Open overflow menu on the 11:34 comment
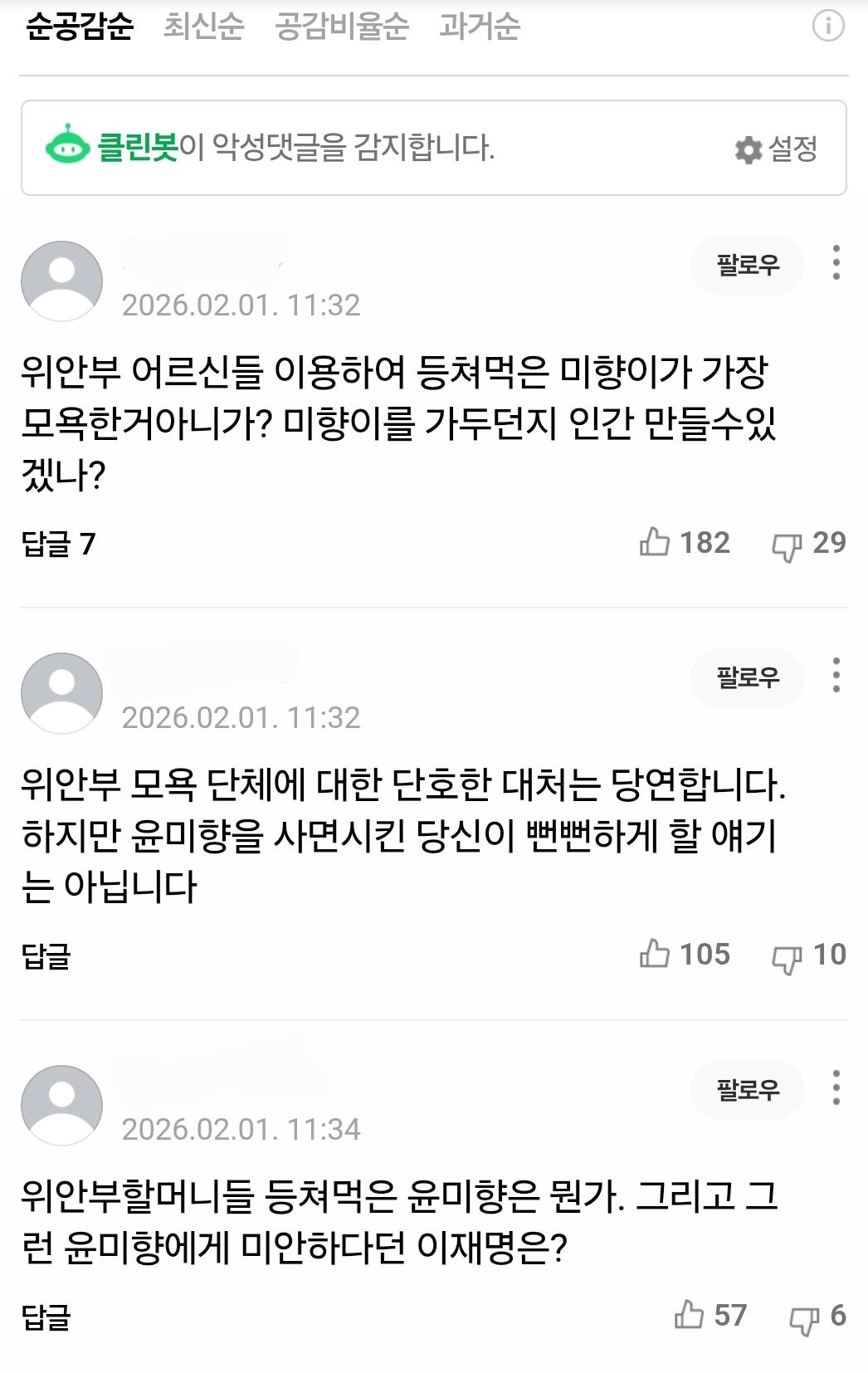This screenshot has width=868, height=1373. pyautogui.click(x=836, y=1087)
